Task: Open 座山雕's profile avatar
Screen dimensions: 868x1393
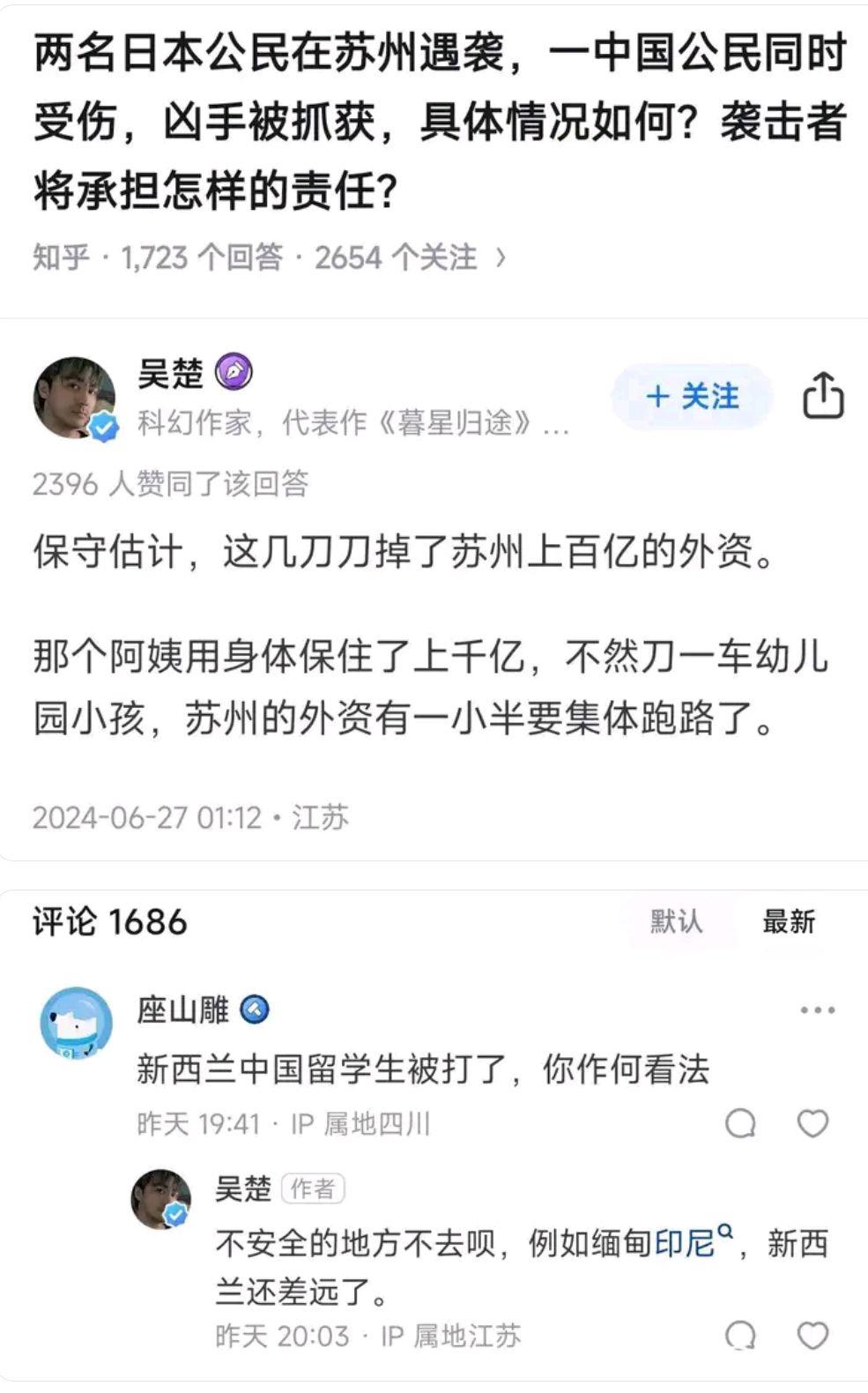Action: tap(77, 1023)
